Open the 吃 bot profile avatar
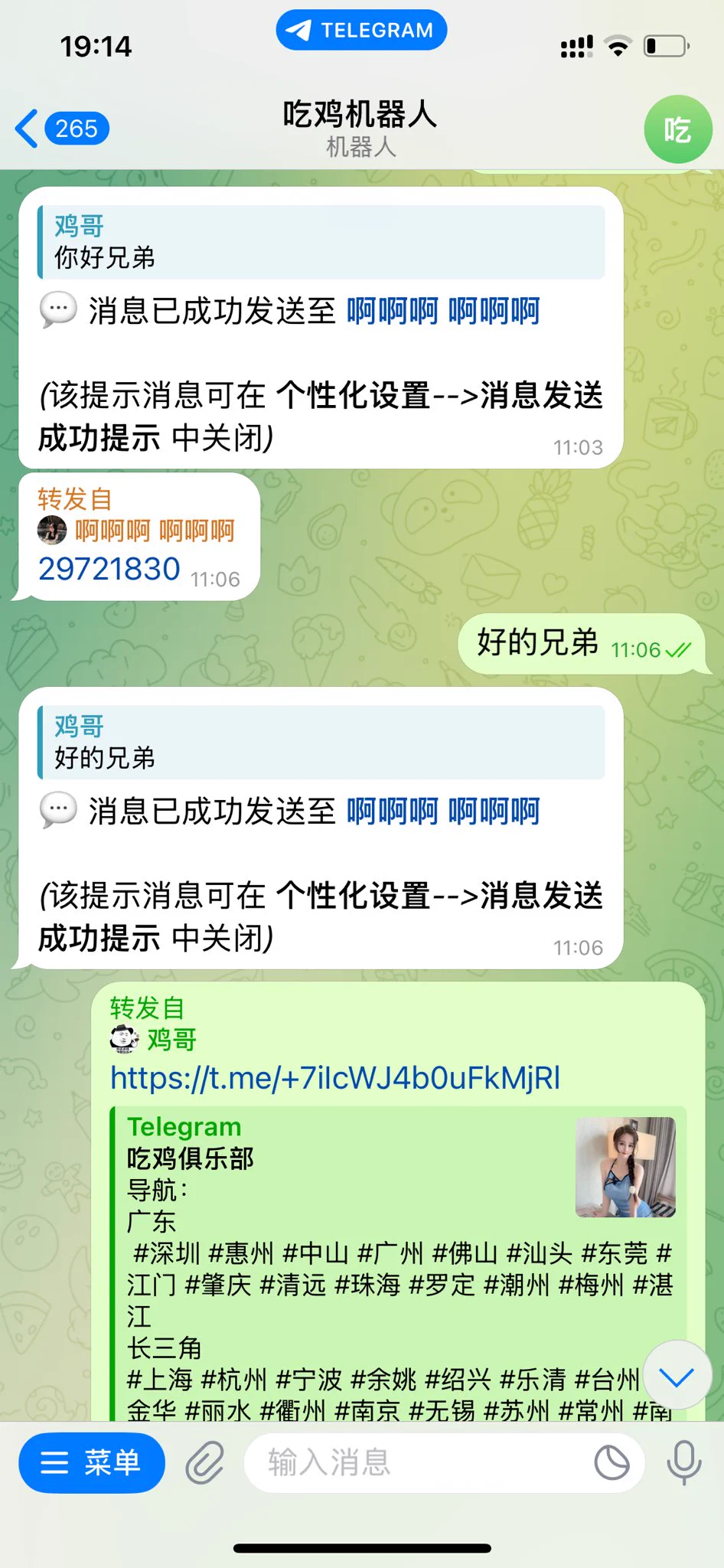The width and height of the screenshot is (724, 1568). (x=677, y=129)
